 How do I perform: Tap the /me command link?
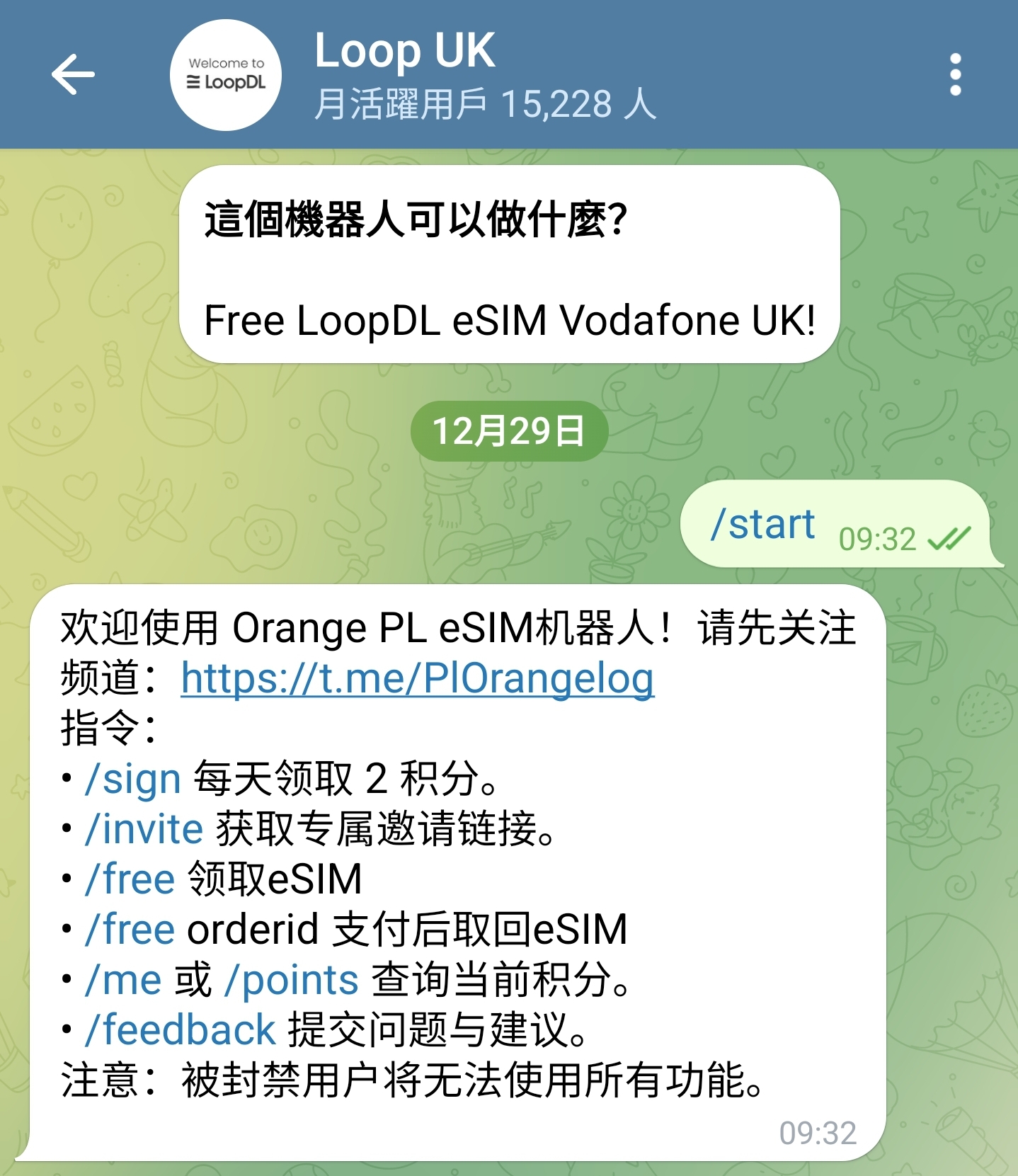click(x=124, y=981)
